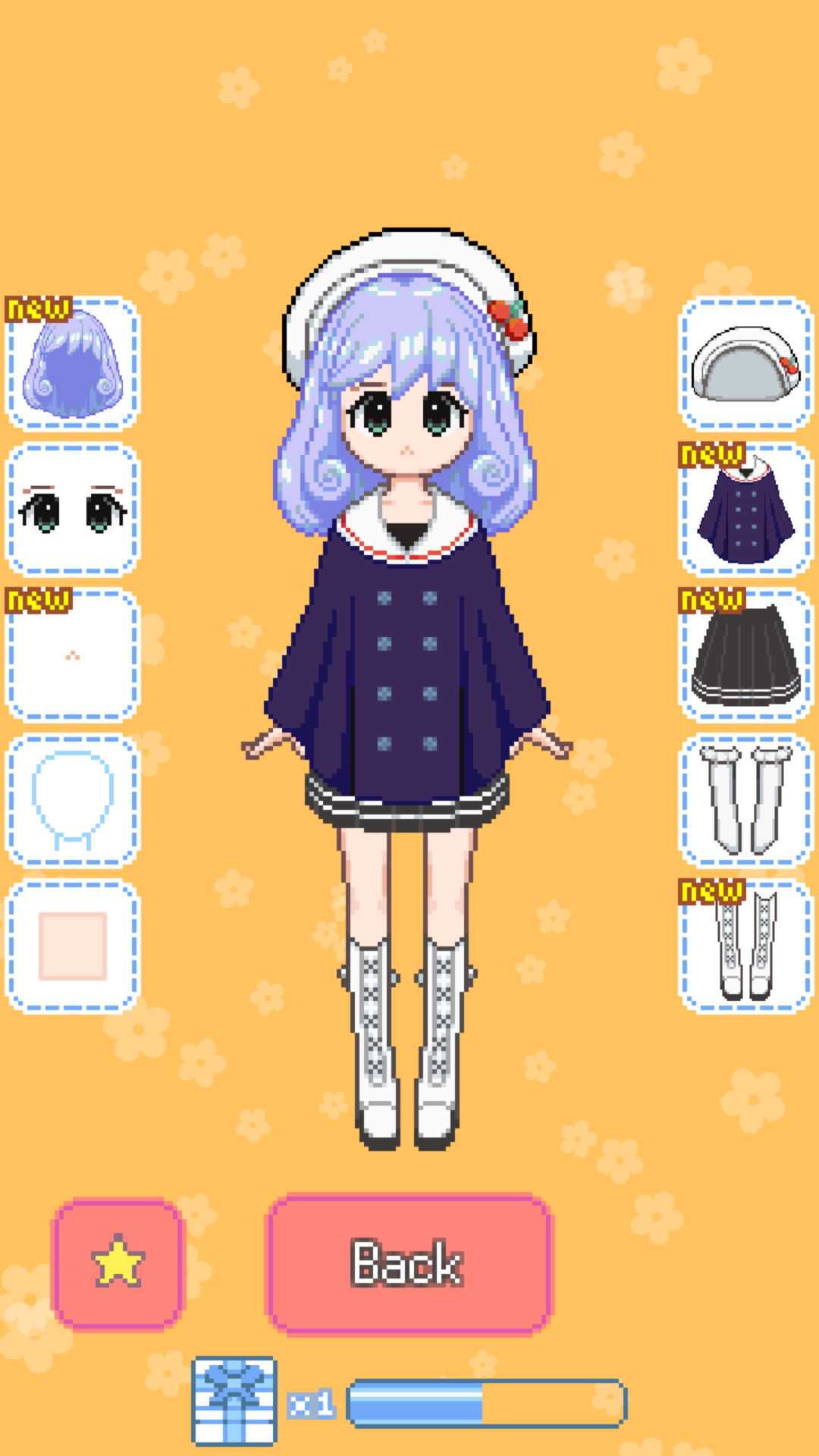
Task: Open the white lace-up boots tile
Action: (x=745, y=946)
